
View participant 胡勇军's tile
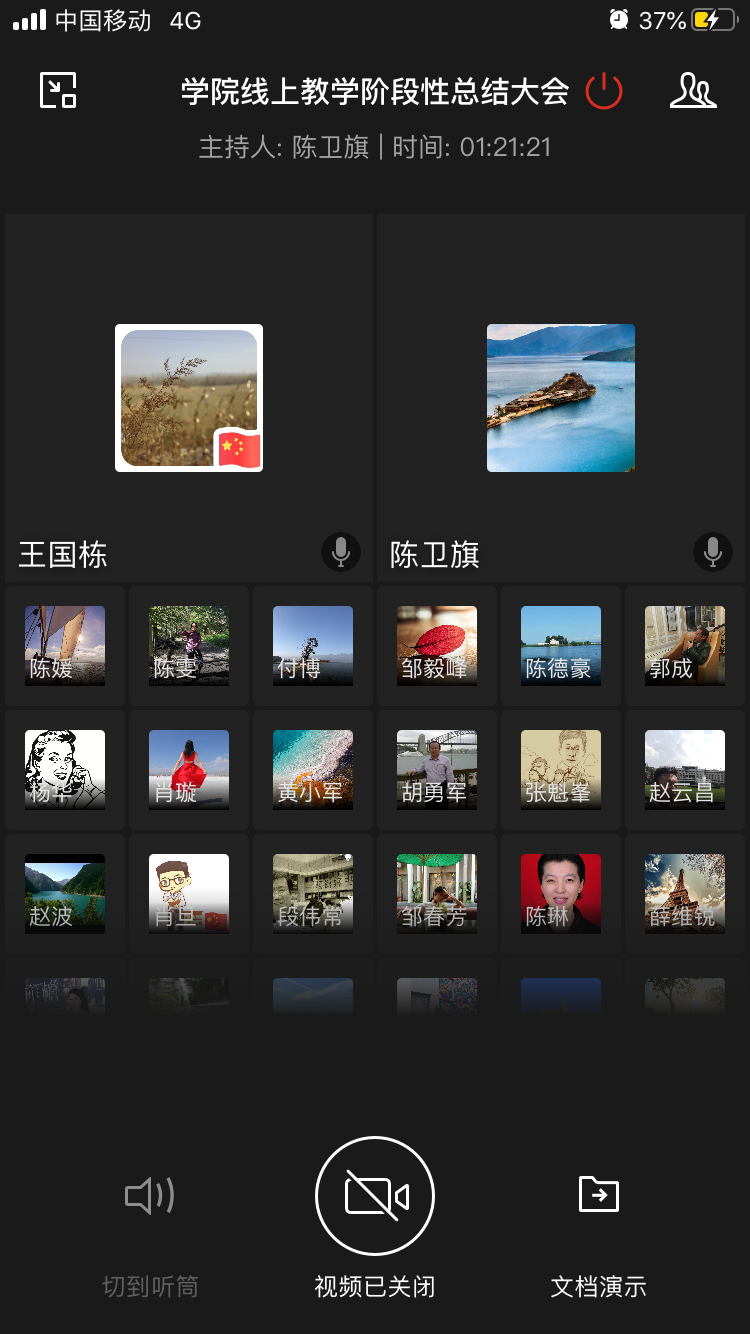pyautogui.click(x=437, y=770)
